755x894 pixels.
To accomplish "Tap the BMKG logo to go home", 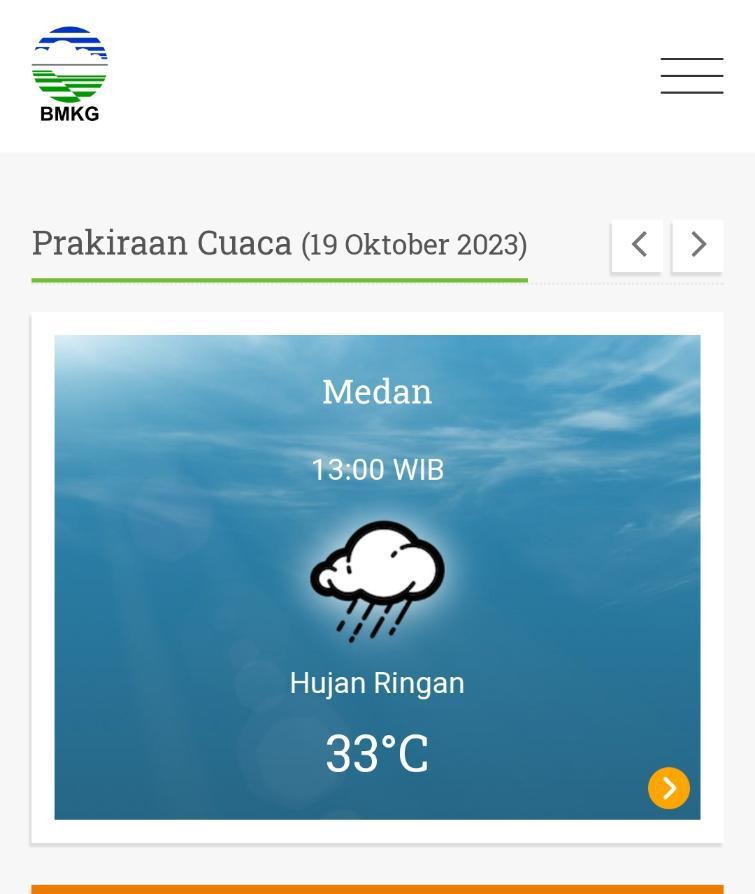I will pos(70,75).
